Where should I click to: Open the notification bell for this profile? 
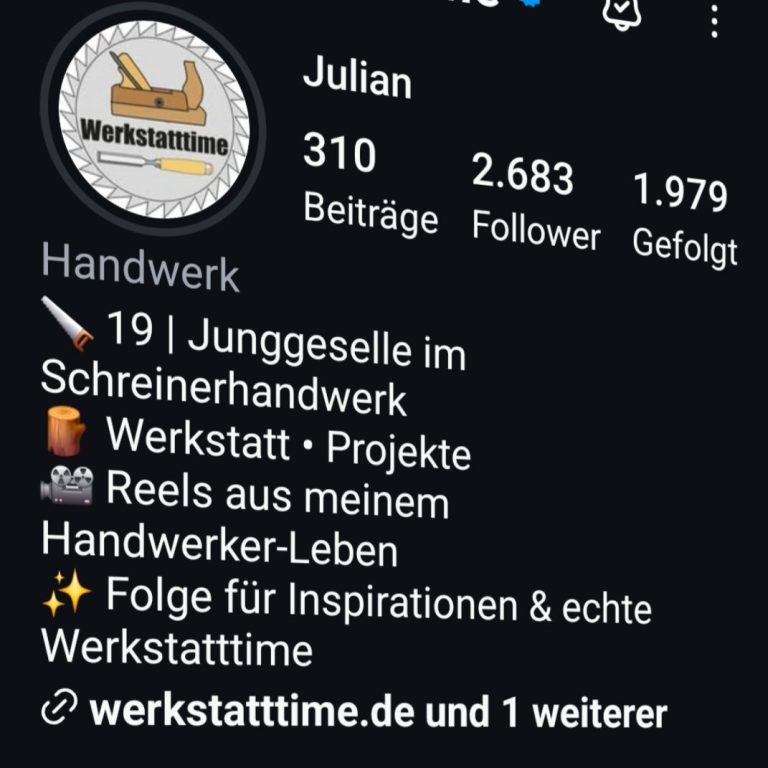click(622, 12)
